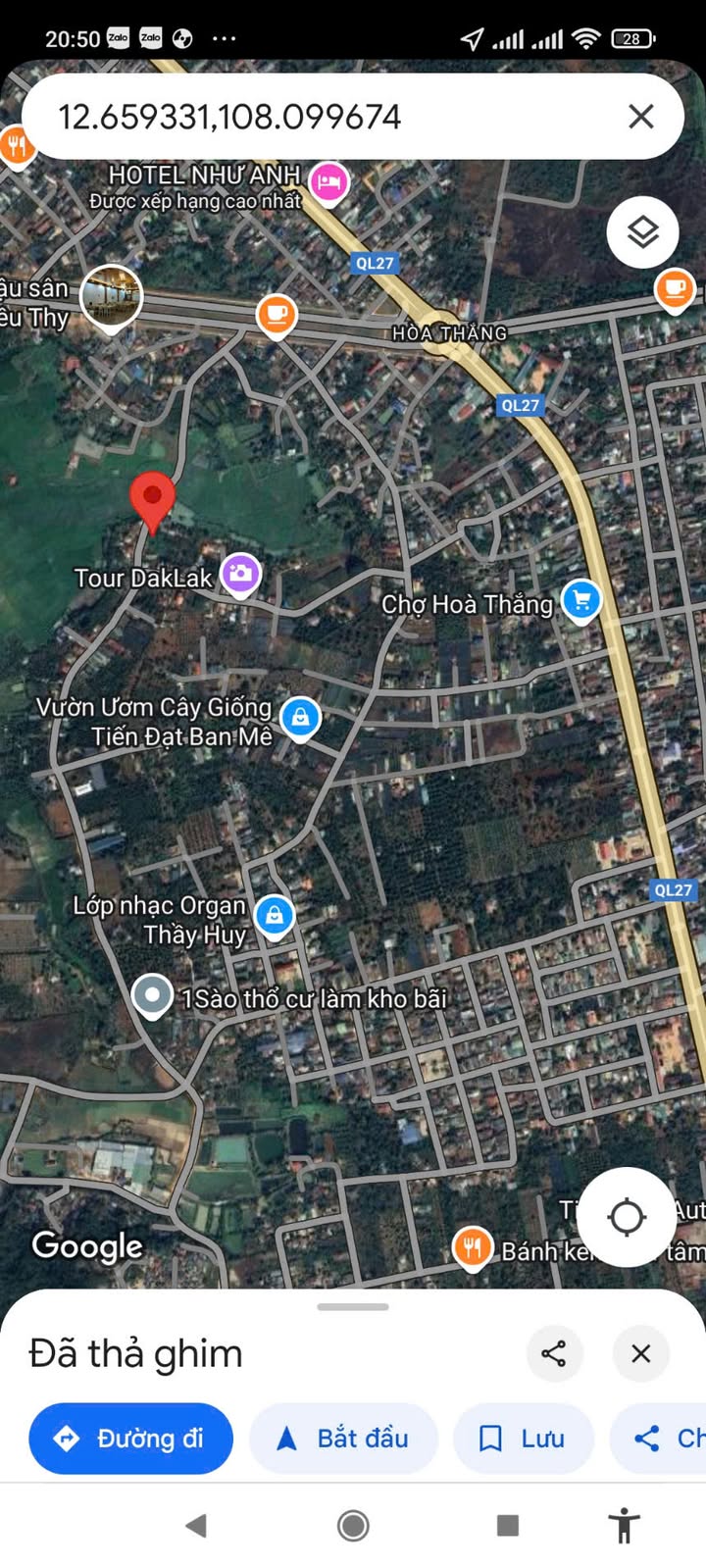The width and height of the screenshot is (706, 1568).
Task: Select the 1Sào thổ cư làm kho bãi pin
Action: pos(152,996)
